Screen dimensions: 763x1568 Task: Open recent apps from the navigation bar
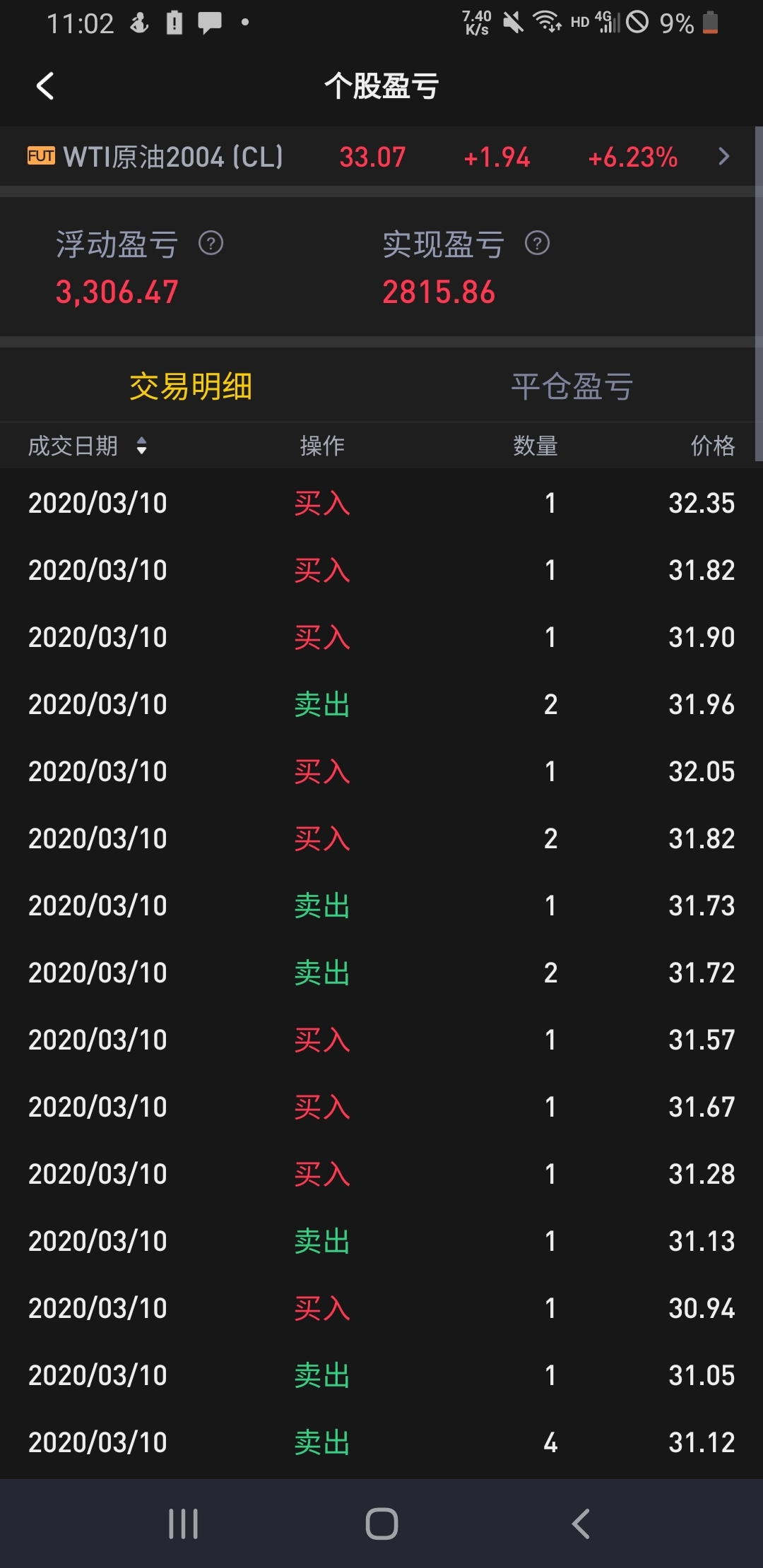183,1524
